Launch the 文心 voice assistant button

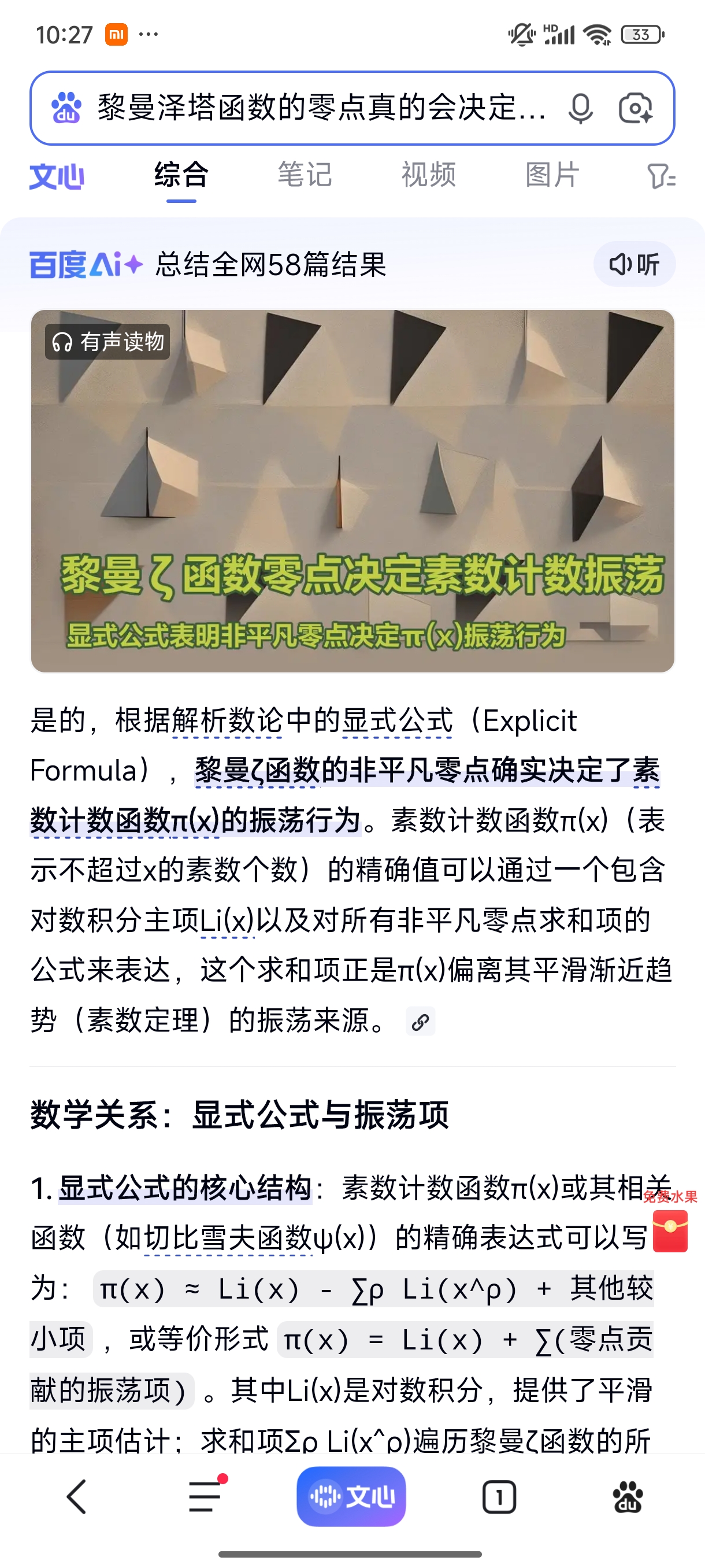pos(351,1497)
